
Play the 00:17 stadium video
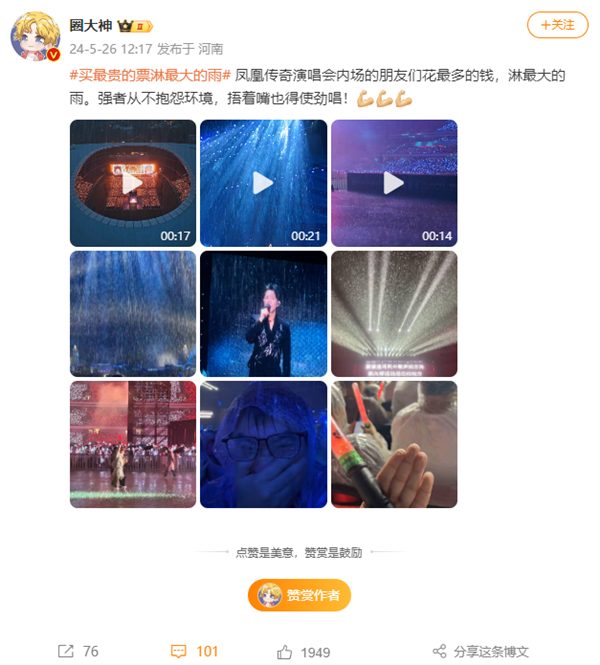pyautogui.click(x=132, y=183)
